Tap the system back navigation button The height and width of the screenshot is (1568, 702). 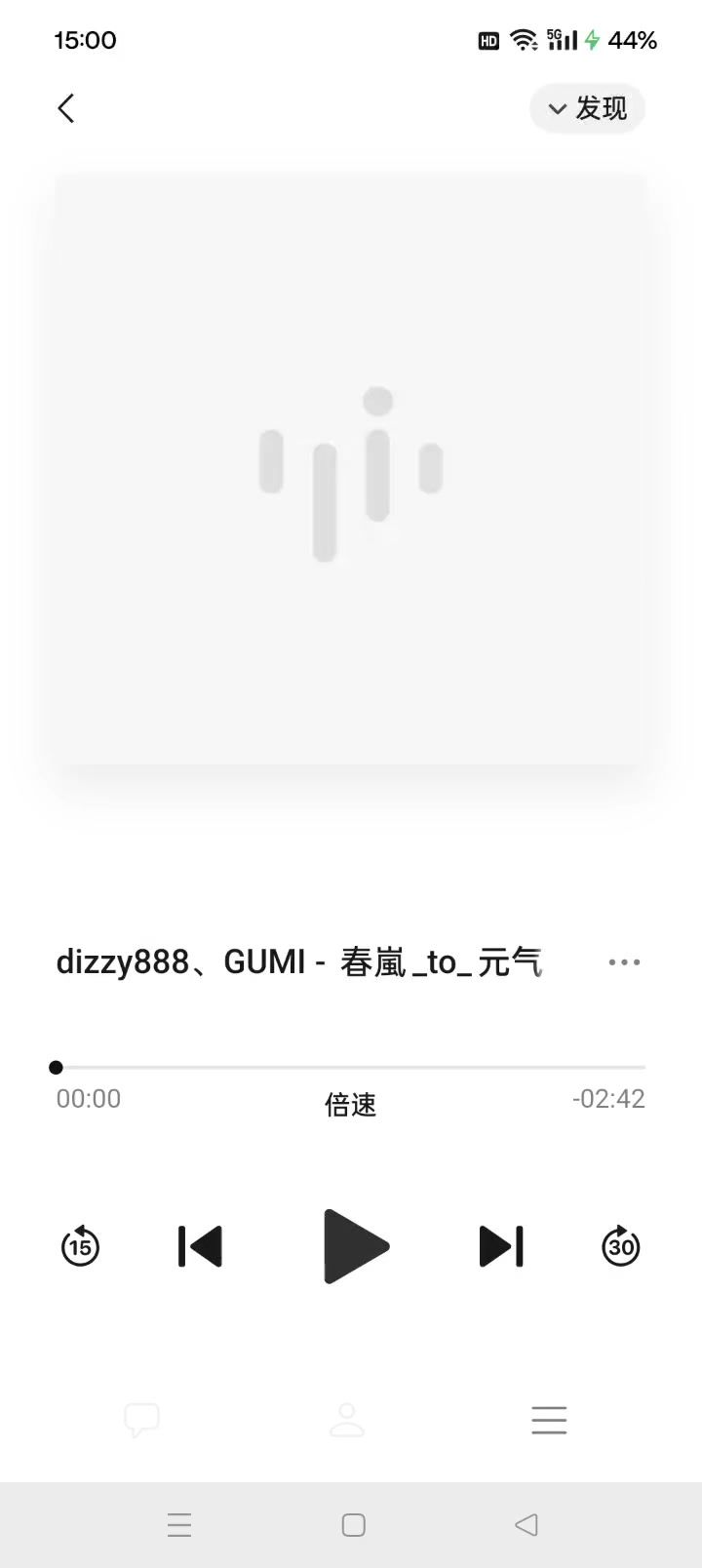tap(526, 1525)
